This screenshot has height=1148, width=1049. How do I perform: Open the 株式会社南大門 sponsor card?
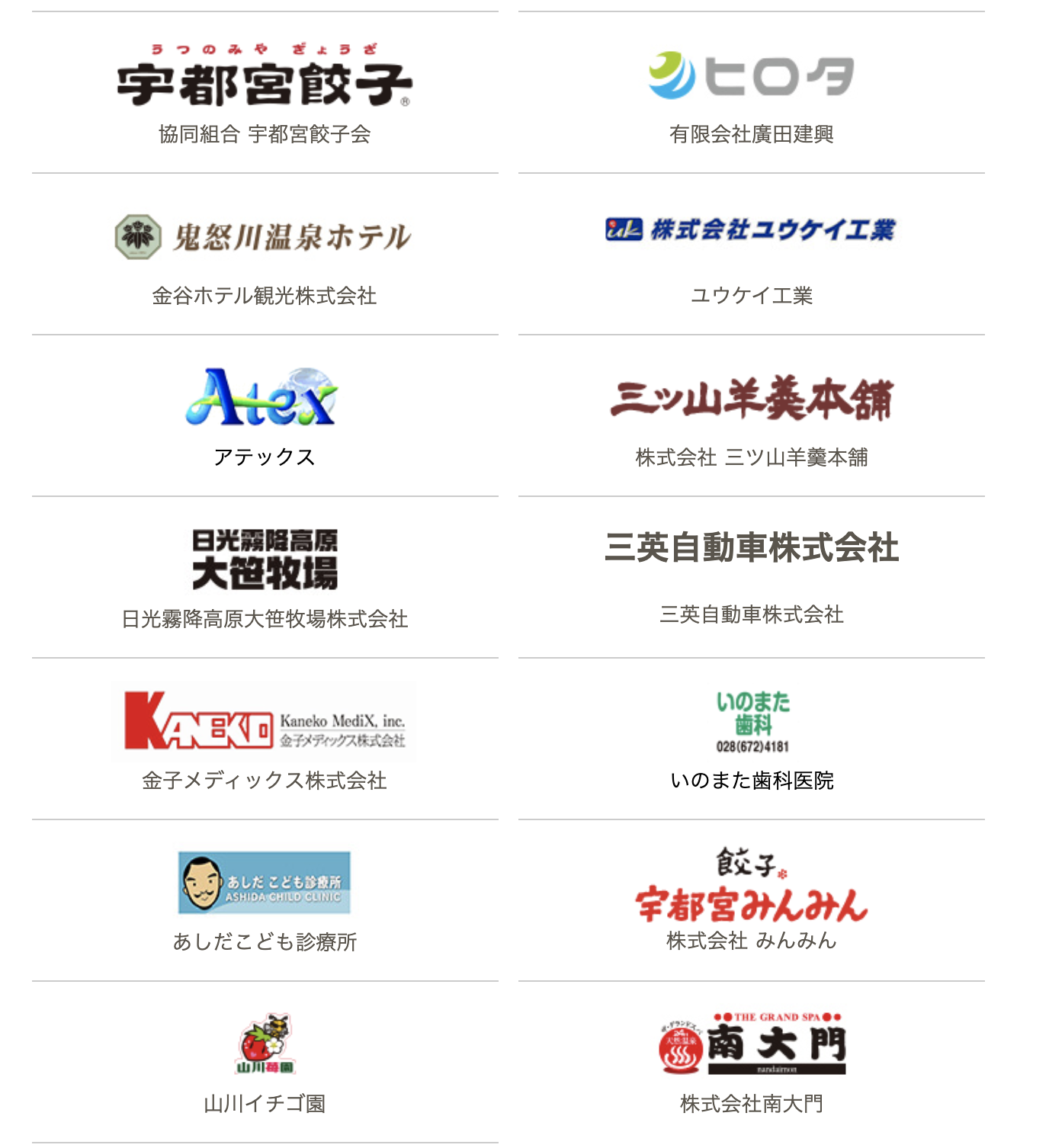(x=751, y=1062)
